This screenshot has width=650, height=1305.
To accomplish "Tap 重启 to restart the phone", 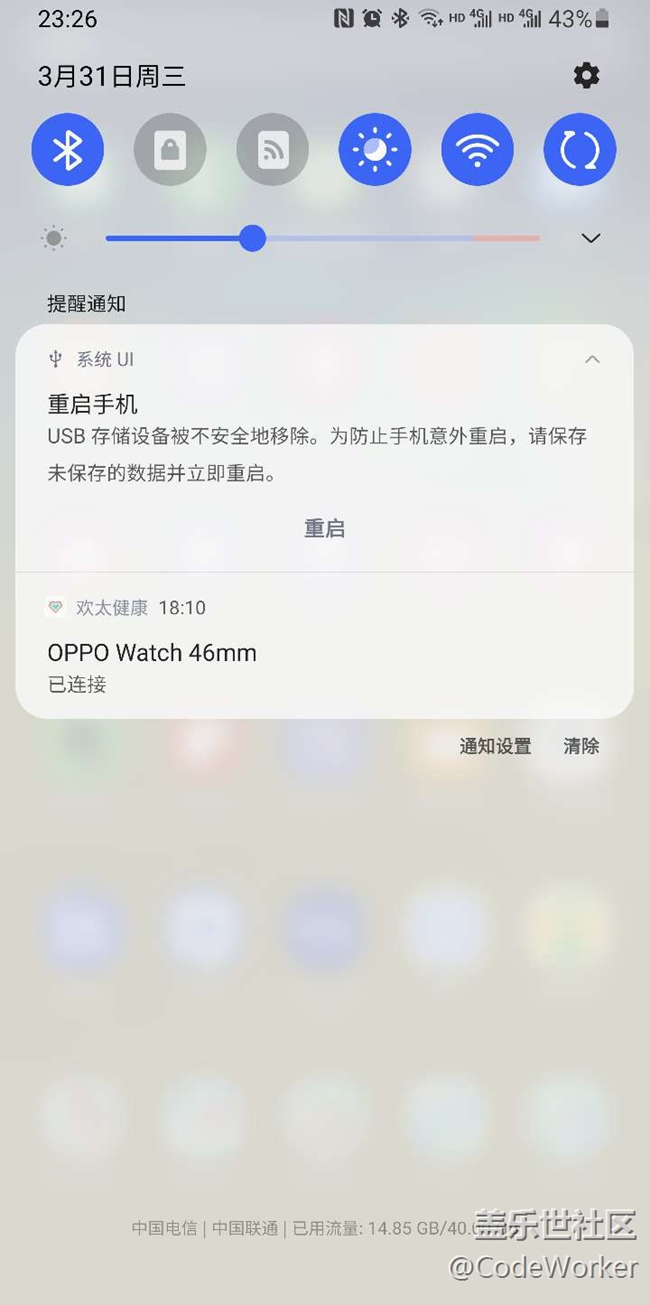I will pyautogui.click(x=324, y=528).
